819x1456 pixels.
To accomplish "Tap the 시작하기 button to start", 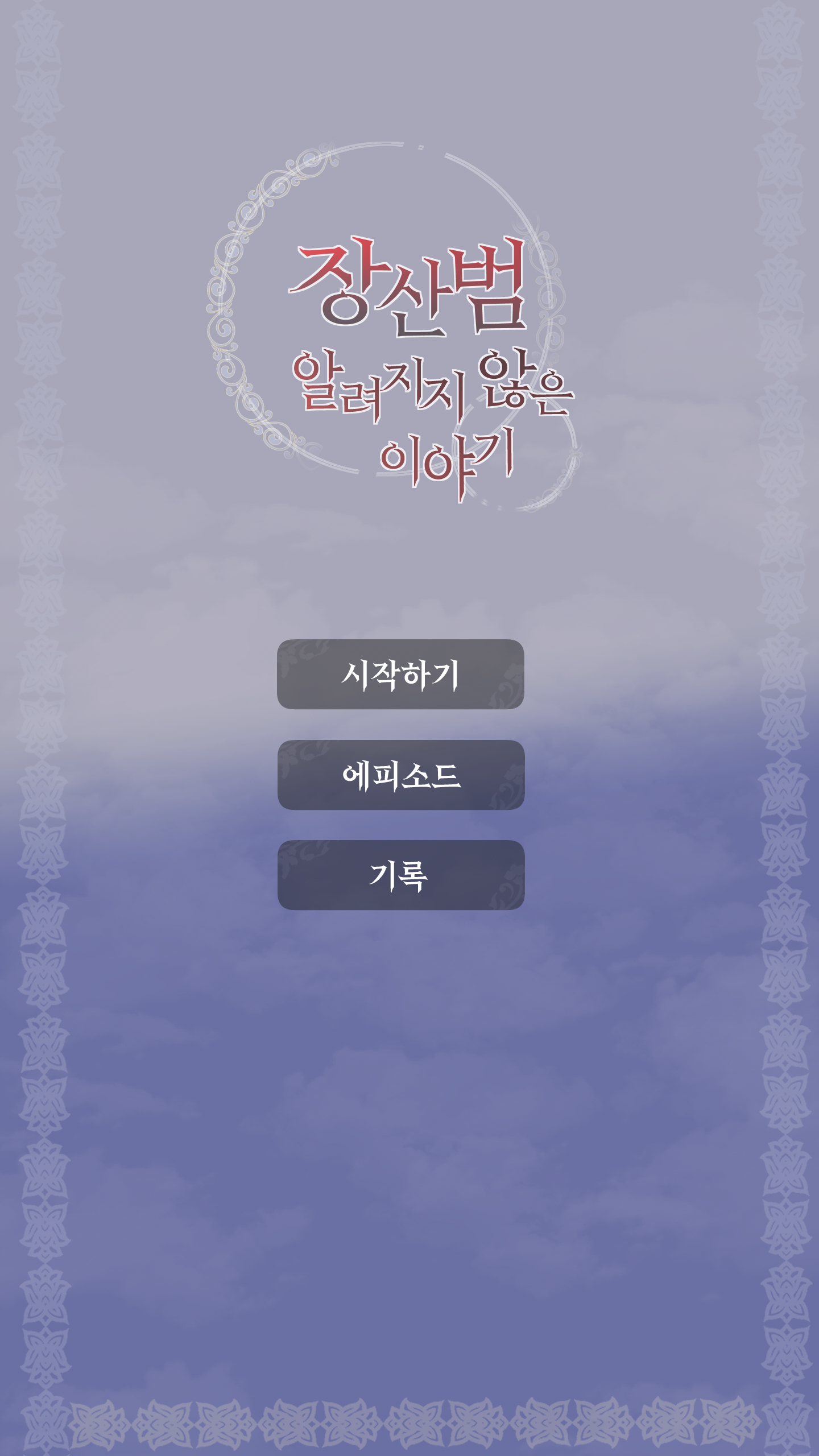I will click(x=400, y=674).
